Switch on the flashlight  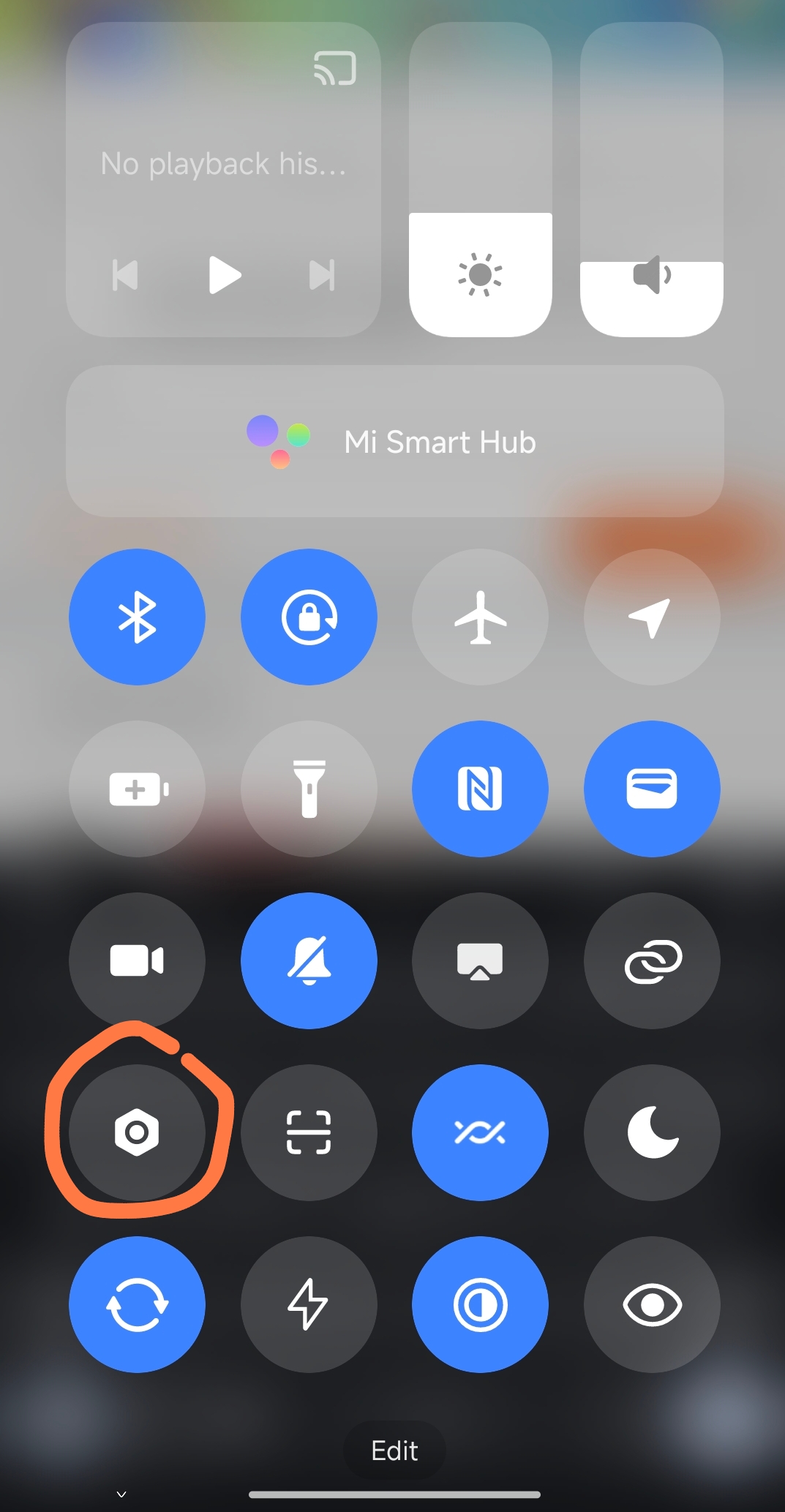tap(309, 789)
